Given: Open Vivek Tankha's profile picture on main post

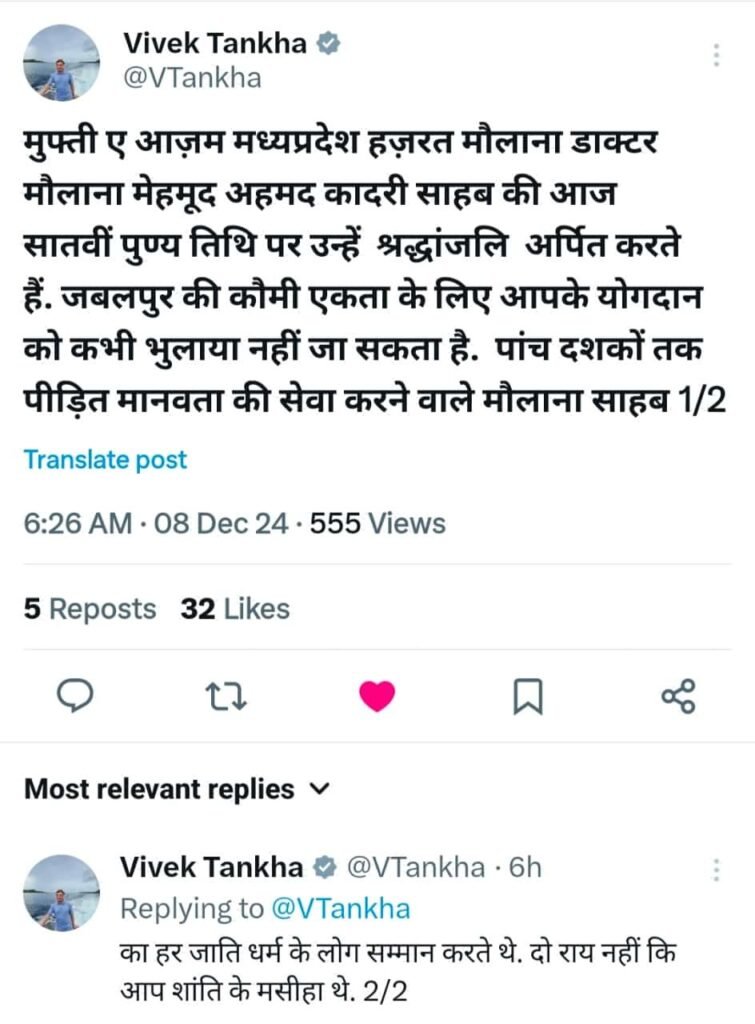Looking at the screenshot, I should coord(61,62).
